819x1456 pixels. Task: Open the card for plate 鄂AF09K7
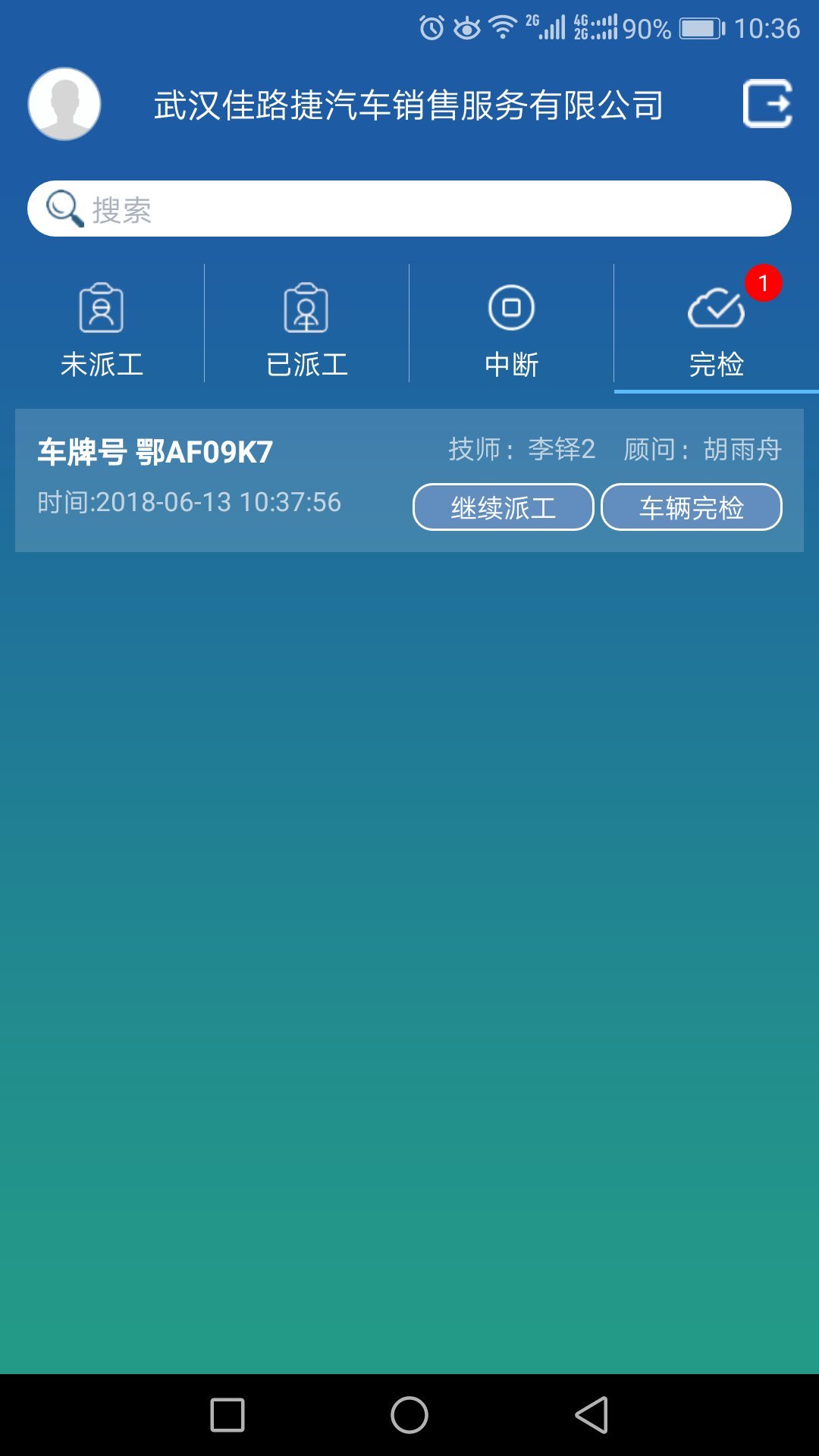coord(409,480)
